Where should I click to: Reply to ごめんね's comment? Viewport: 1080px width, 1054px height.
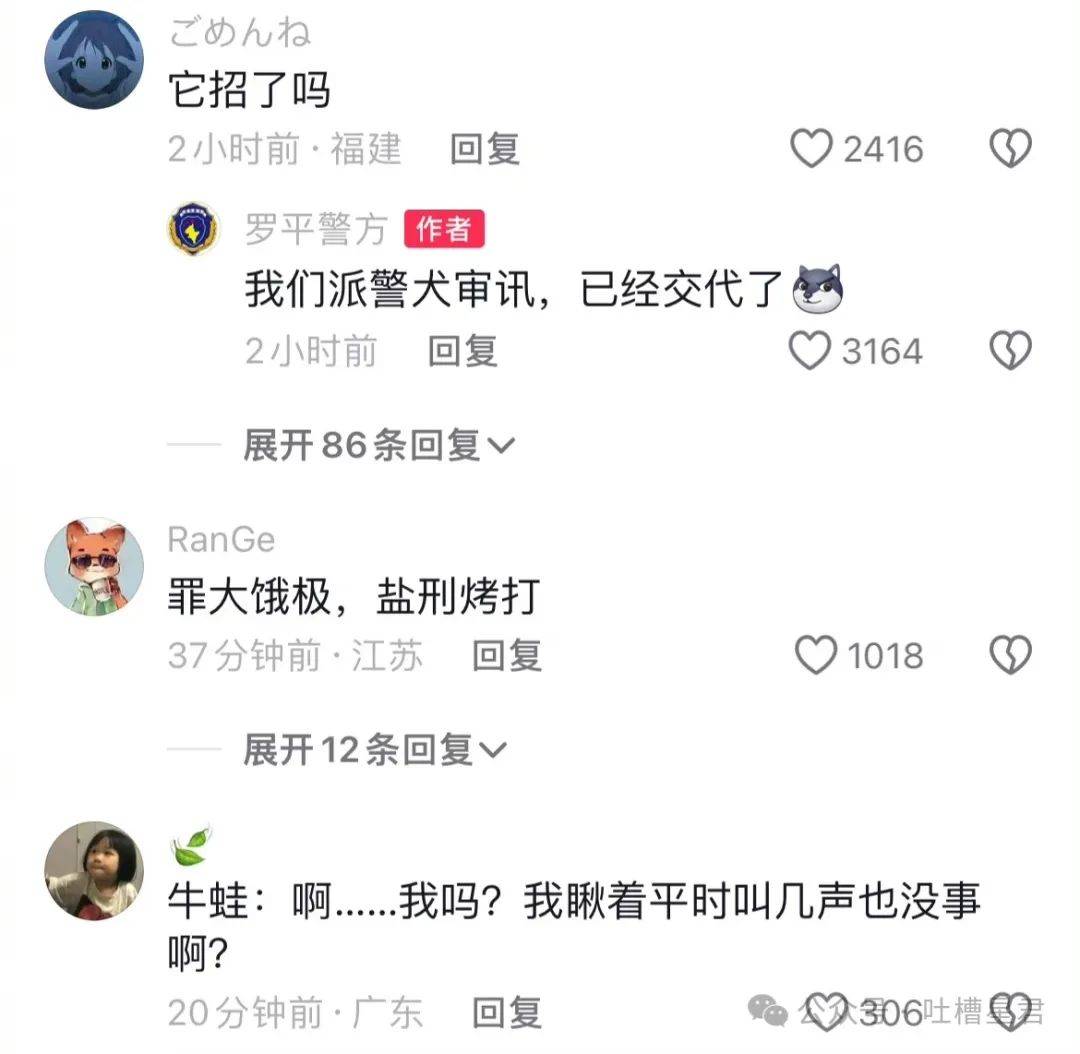(485, 150)
